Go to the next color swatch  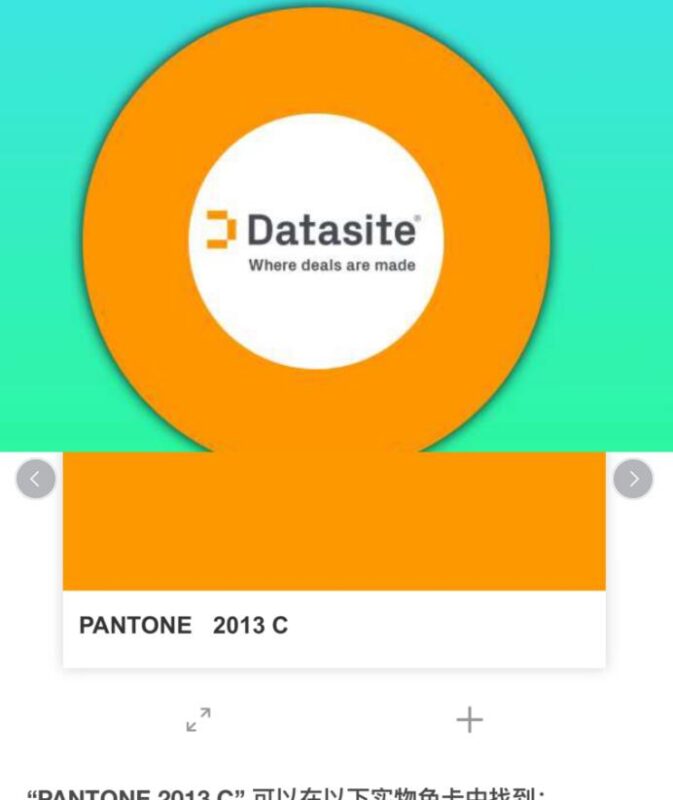pos(633,479)
